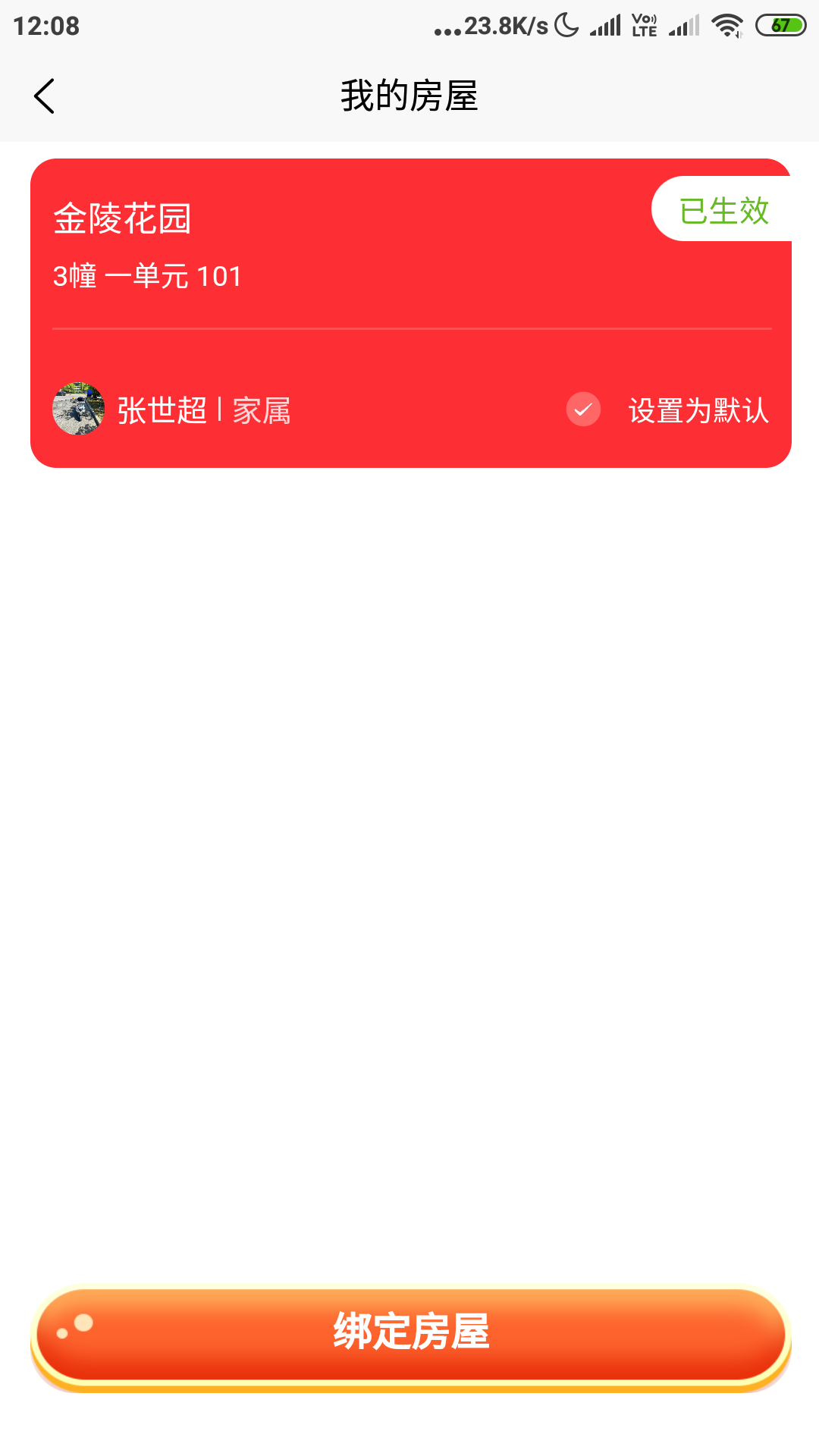
Task: Tap the battery indicator showing 67
Action: [x=781, y=25]
